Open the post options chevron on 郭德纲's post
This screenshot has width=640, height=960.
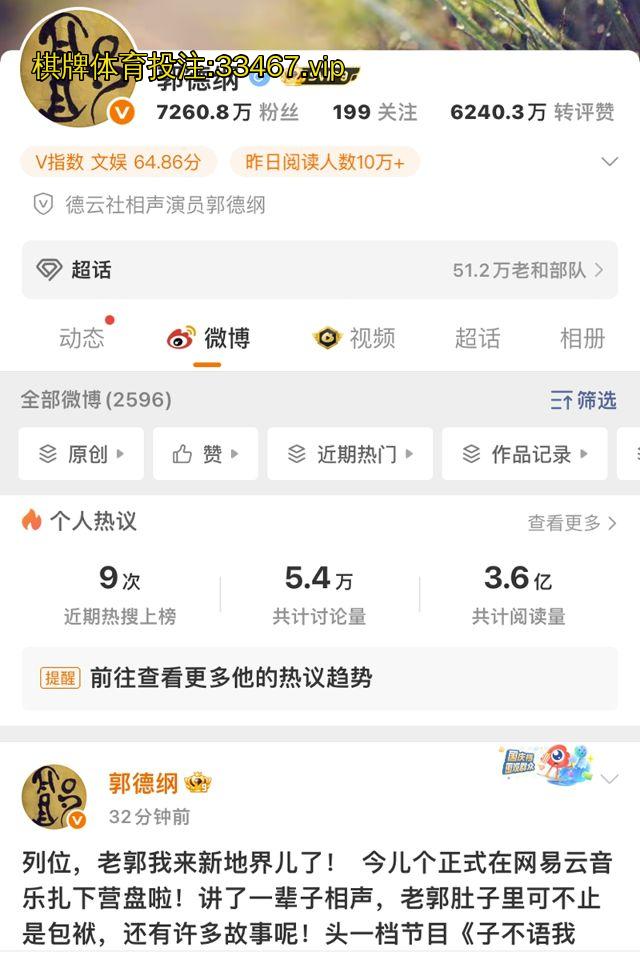(x=609, y=779)
